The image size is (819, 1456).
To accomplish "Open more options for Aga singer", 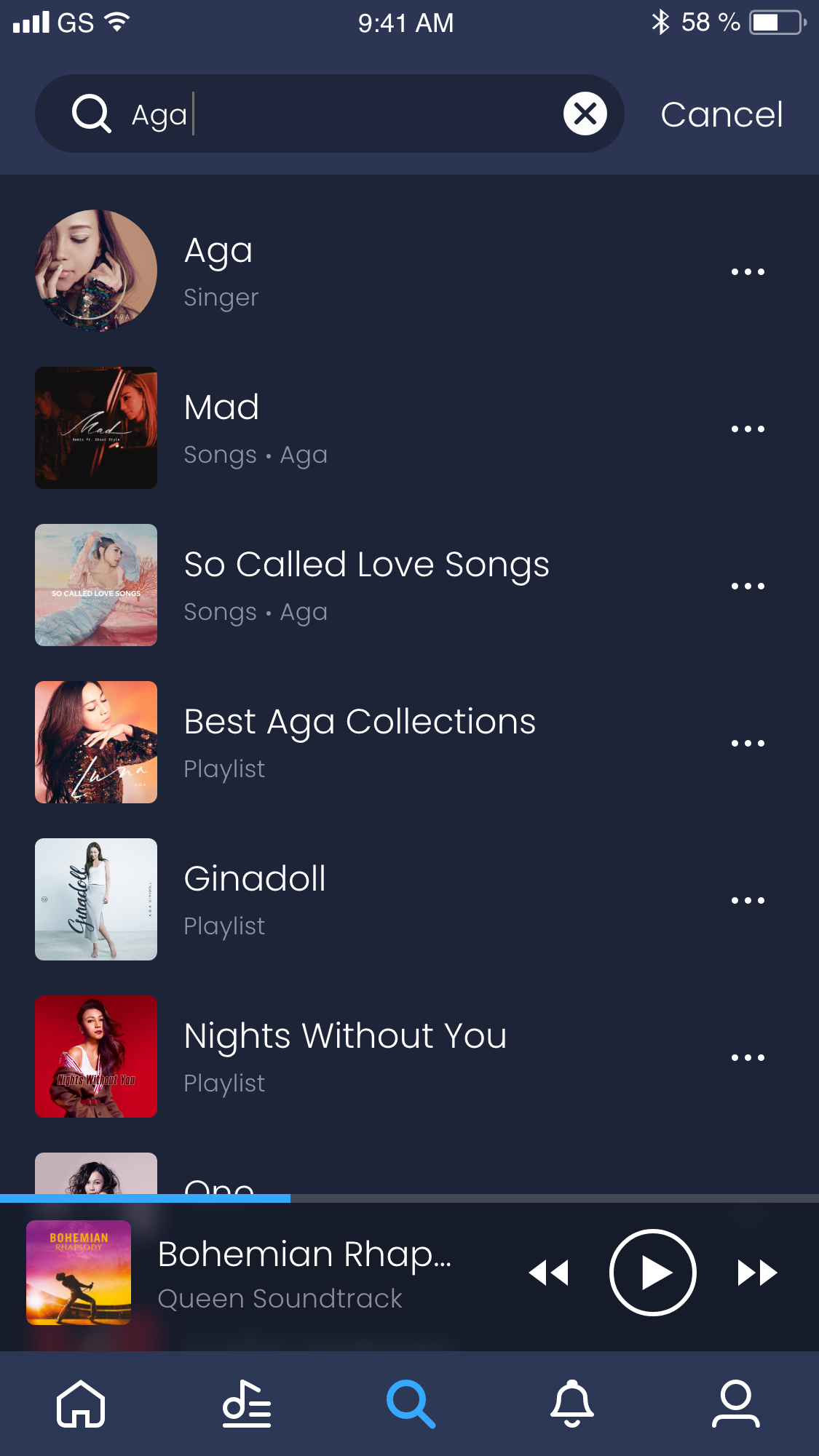I will [x=748, y=271].
